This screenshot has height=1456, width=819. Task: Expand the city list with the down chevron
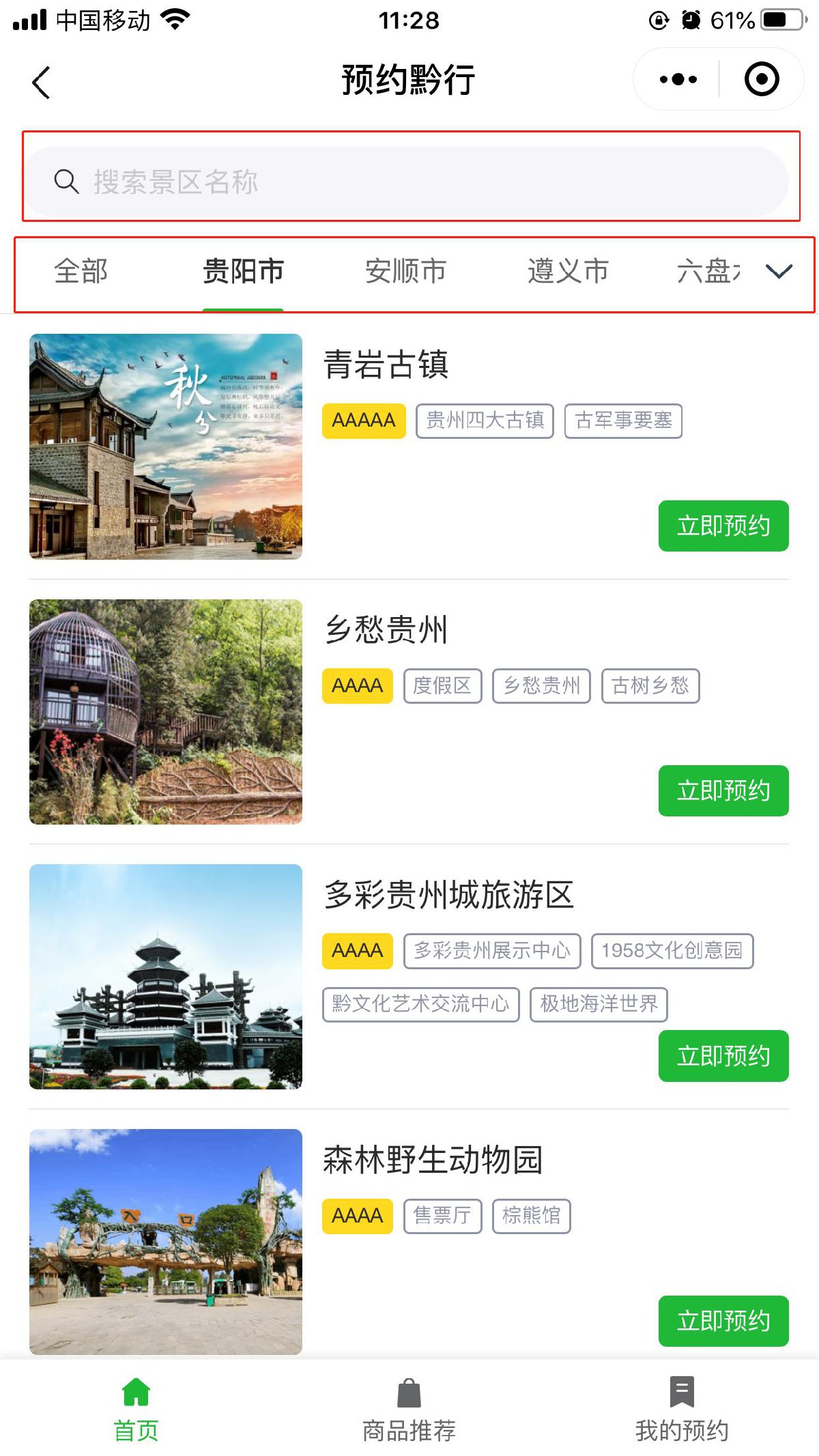coord(779,271)
